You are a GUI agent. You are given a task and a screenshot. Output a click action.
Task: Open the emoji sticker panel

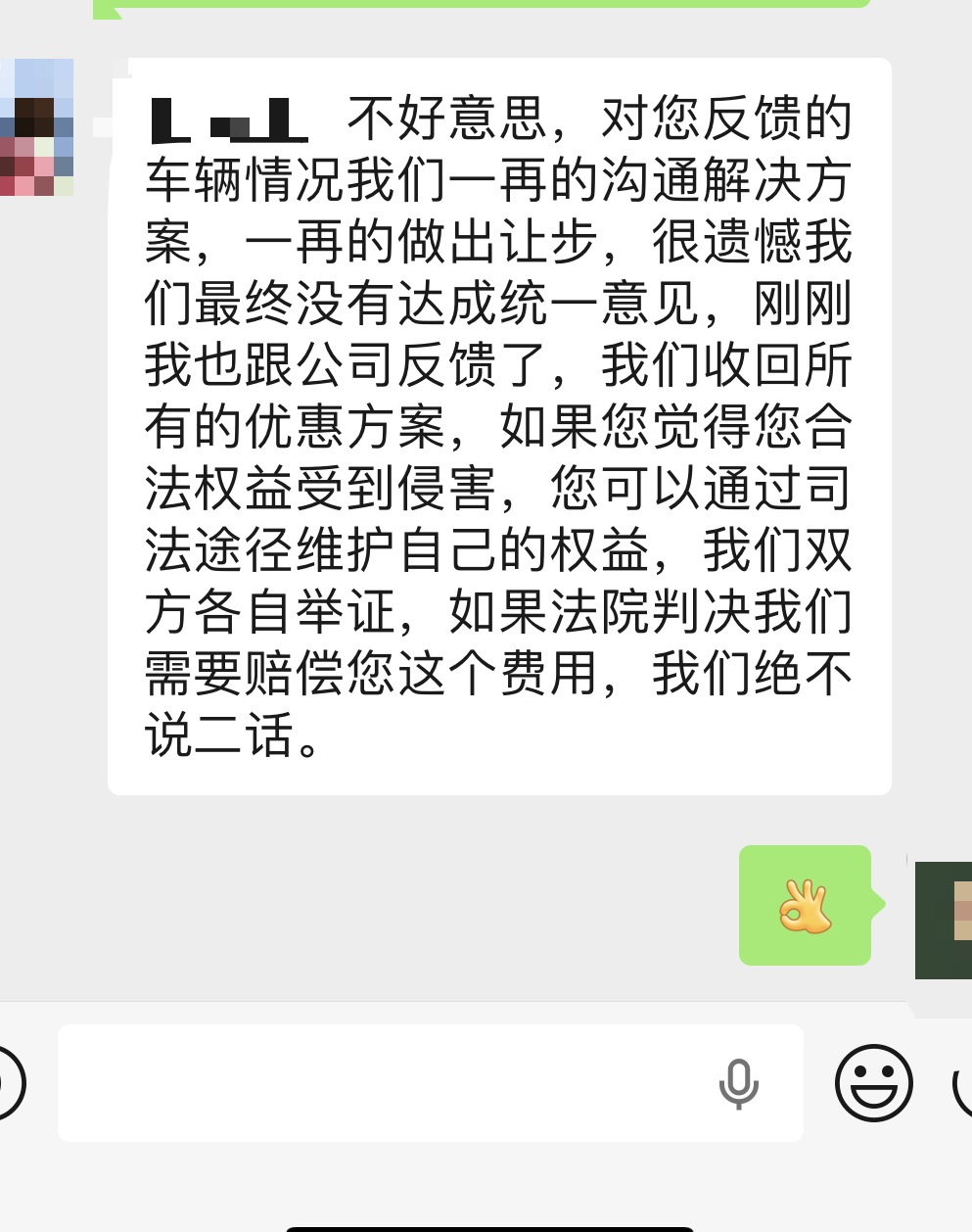tap(873, 1082)
